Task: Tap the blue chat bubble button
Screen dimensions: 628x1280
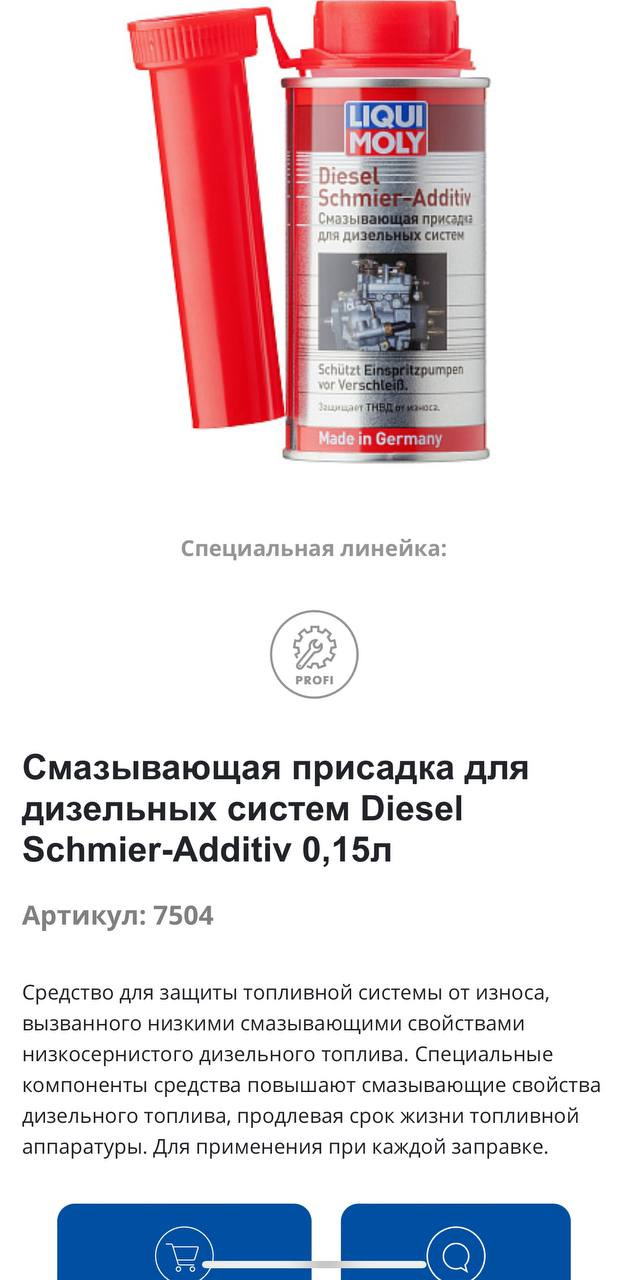Action: [x=456, y=1242]
